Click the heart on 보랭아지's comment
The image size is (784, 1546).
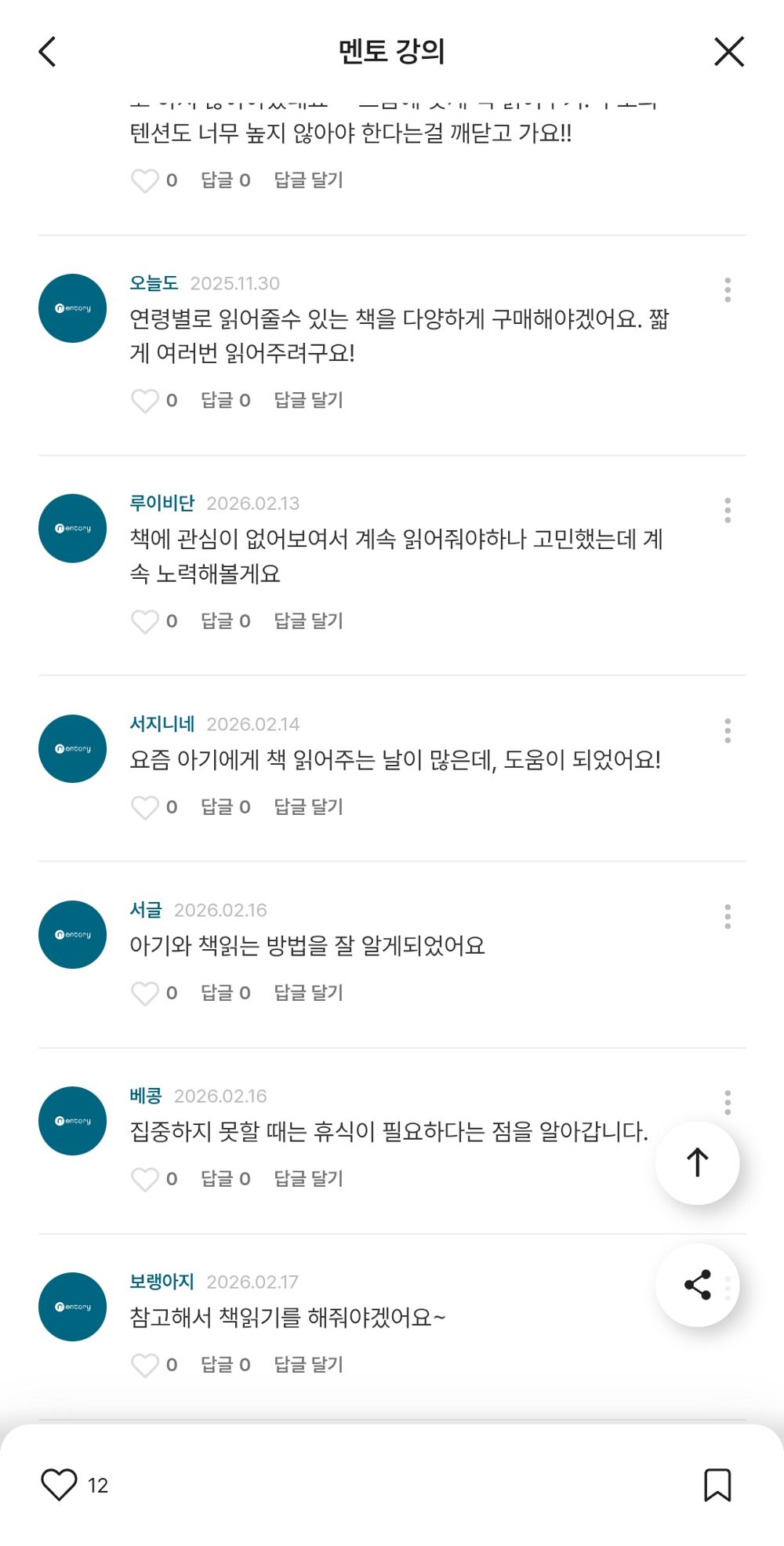coord(145,1366)
